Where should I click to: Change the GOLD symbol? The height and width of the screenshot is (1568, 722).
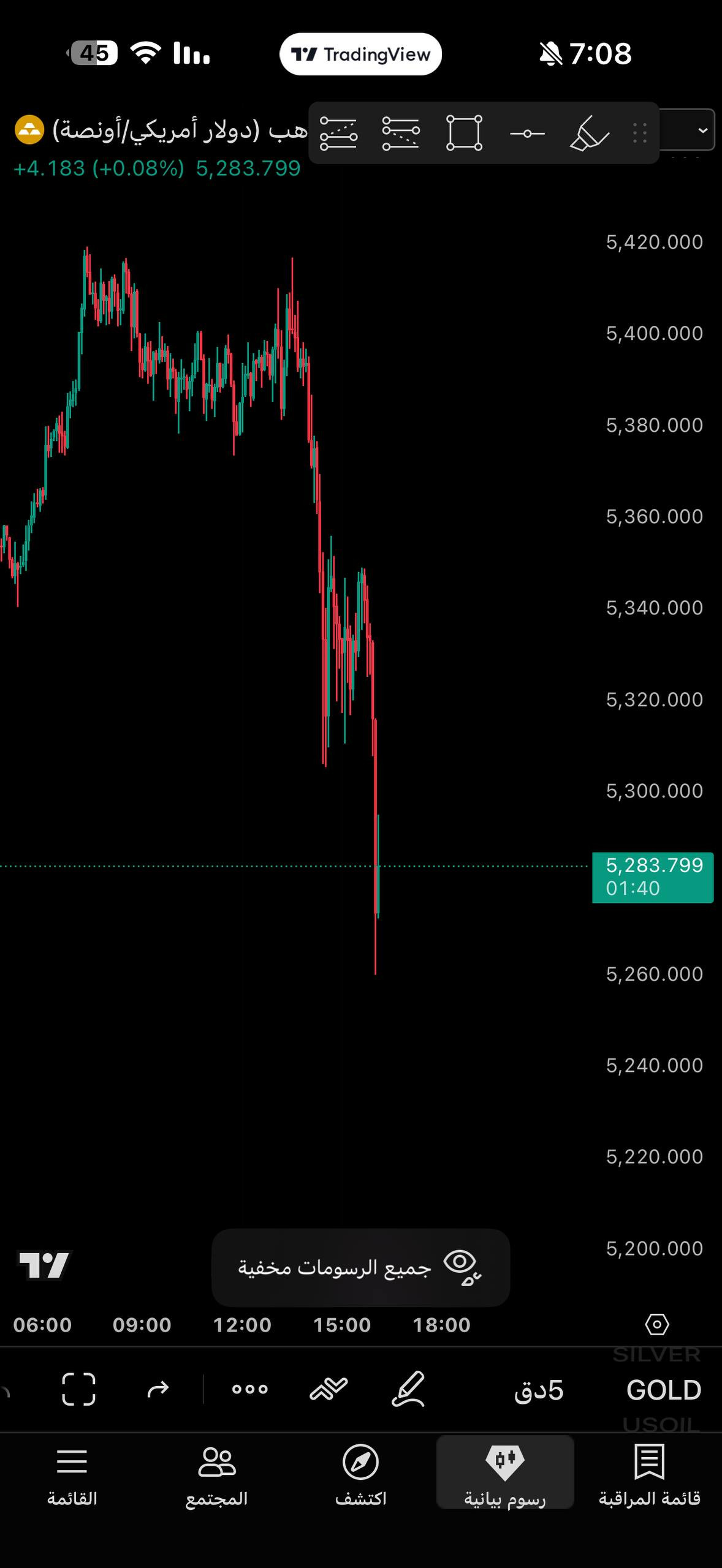pos(663,1390)
